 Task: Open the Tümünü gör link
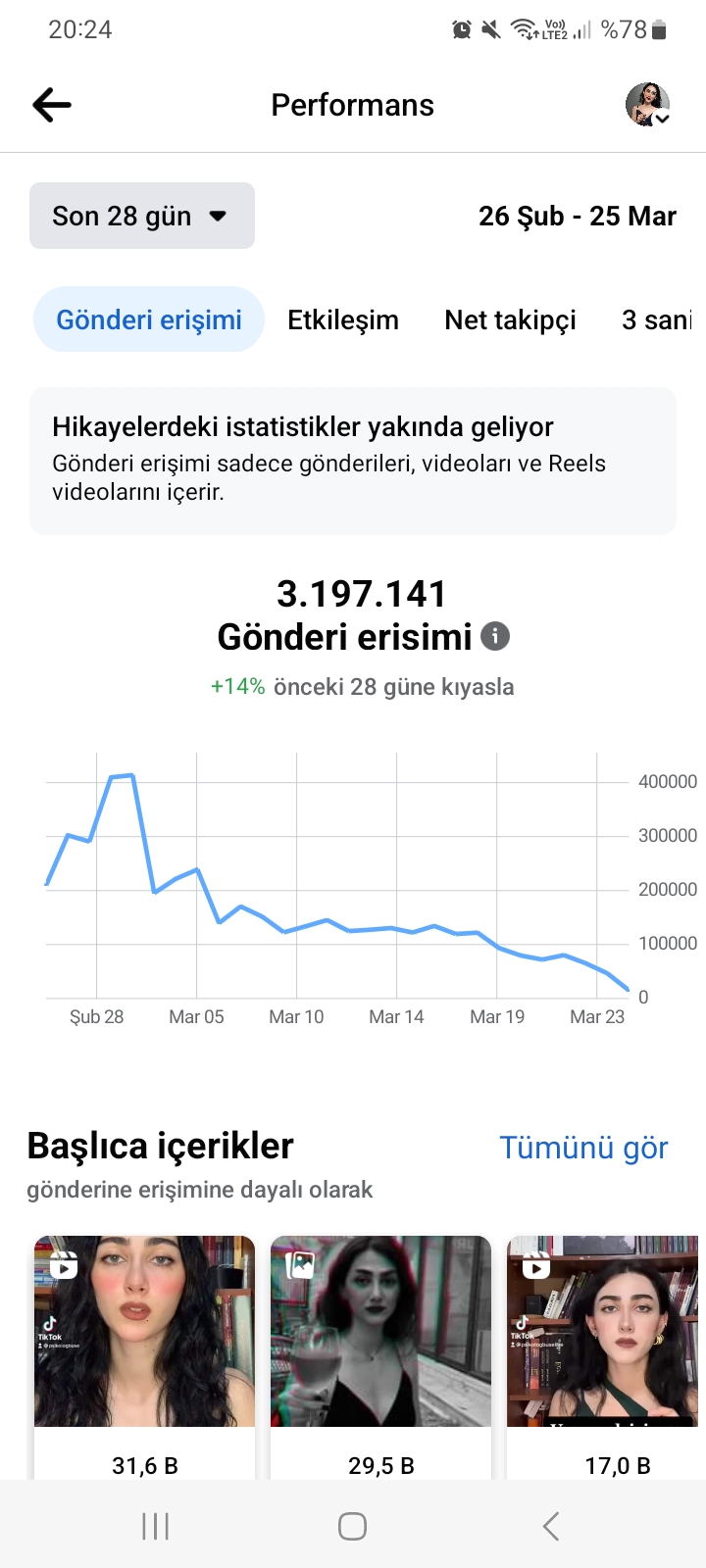[583, 1148]
